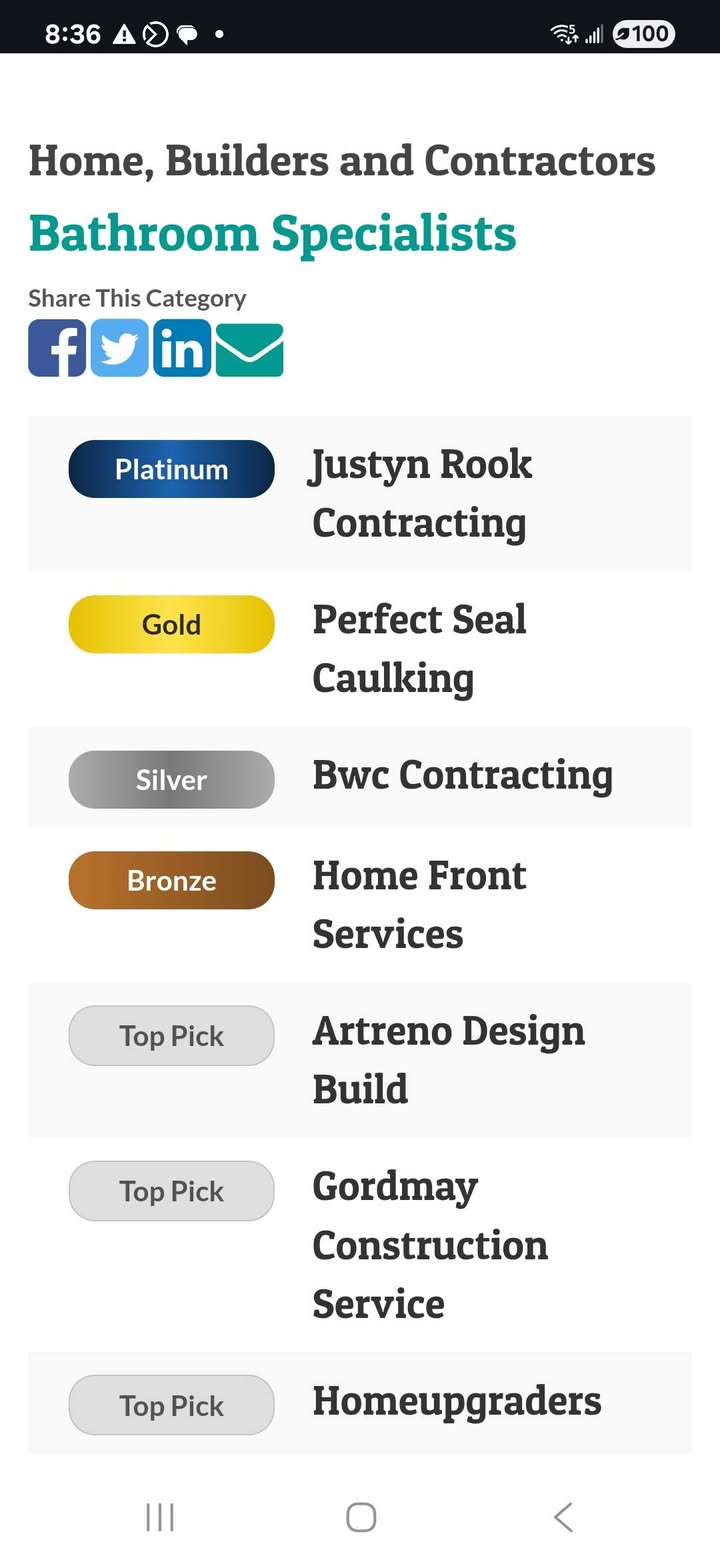Share this category on LinkedIn
This screenshot has height=1560, width=720.
182,348
